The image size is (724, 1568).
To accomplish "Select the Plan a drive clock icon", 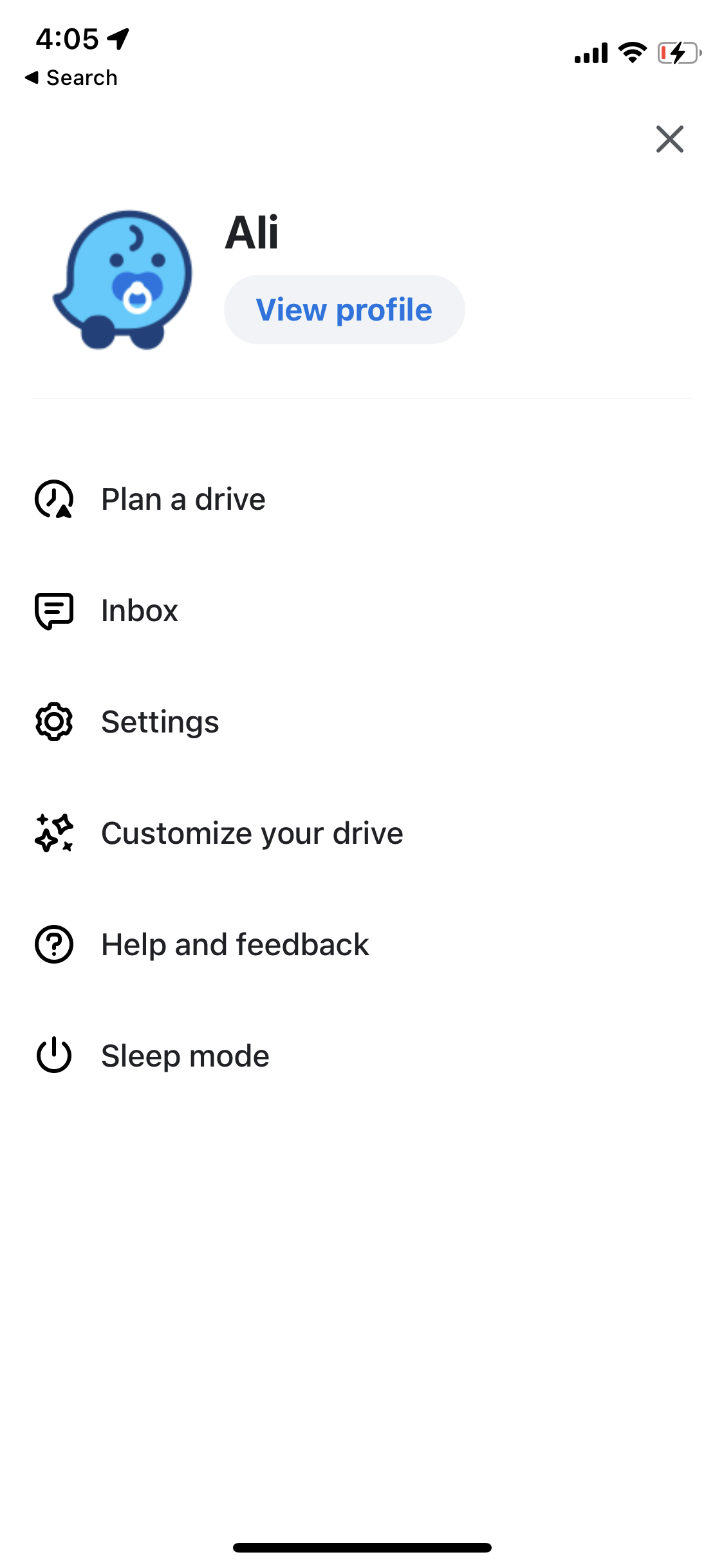I will coord(54,499).
